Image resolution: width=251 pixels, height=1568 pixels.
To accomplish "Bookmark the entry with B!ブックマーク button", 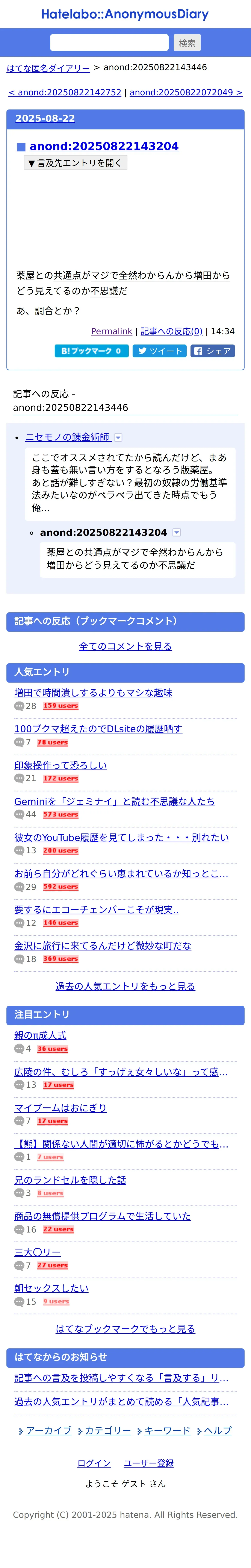I will (91, 351).
